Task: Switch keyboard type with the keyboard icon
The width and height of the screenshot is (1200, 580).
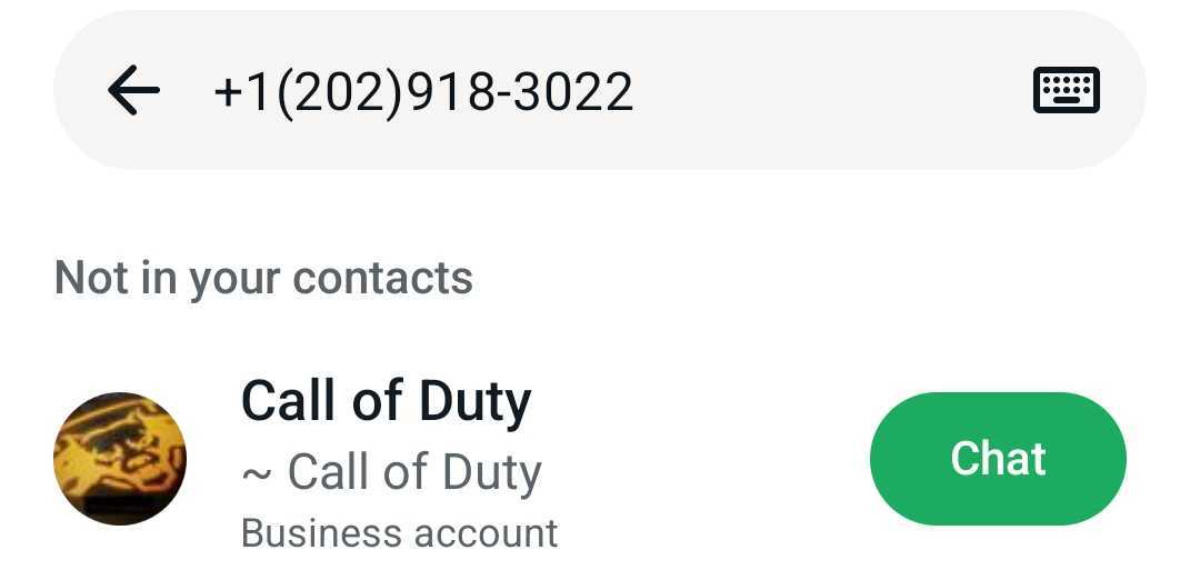Action: click(1065, 90)
